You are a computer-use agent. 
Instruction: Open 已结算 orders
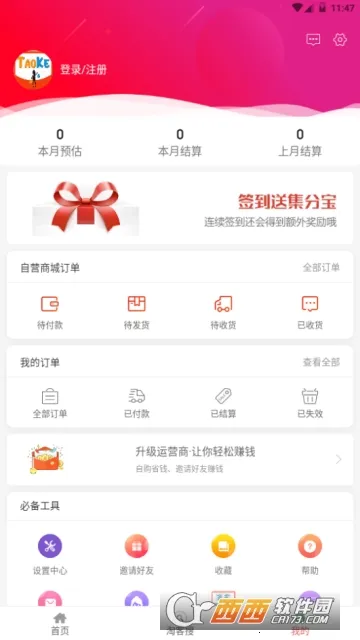pyautogui.click(x=223, y=403)
